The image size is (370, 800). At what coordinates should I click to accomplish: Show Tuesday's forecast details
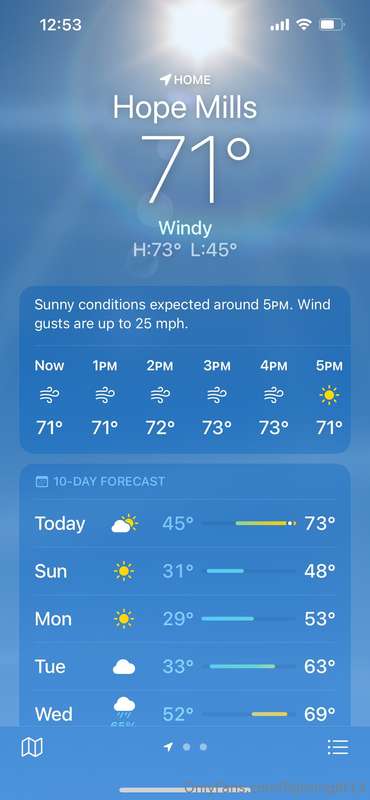(185, 666)
